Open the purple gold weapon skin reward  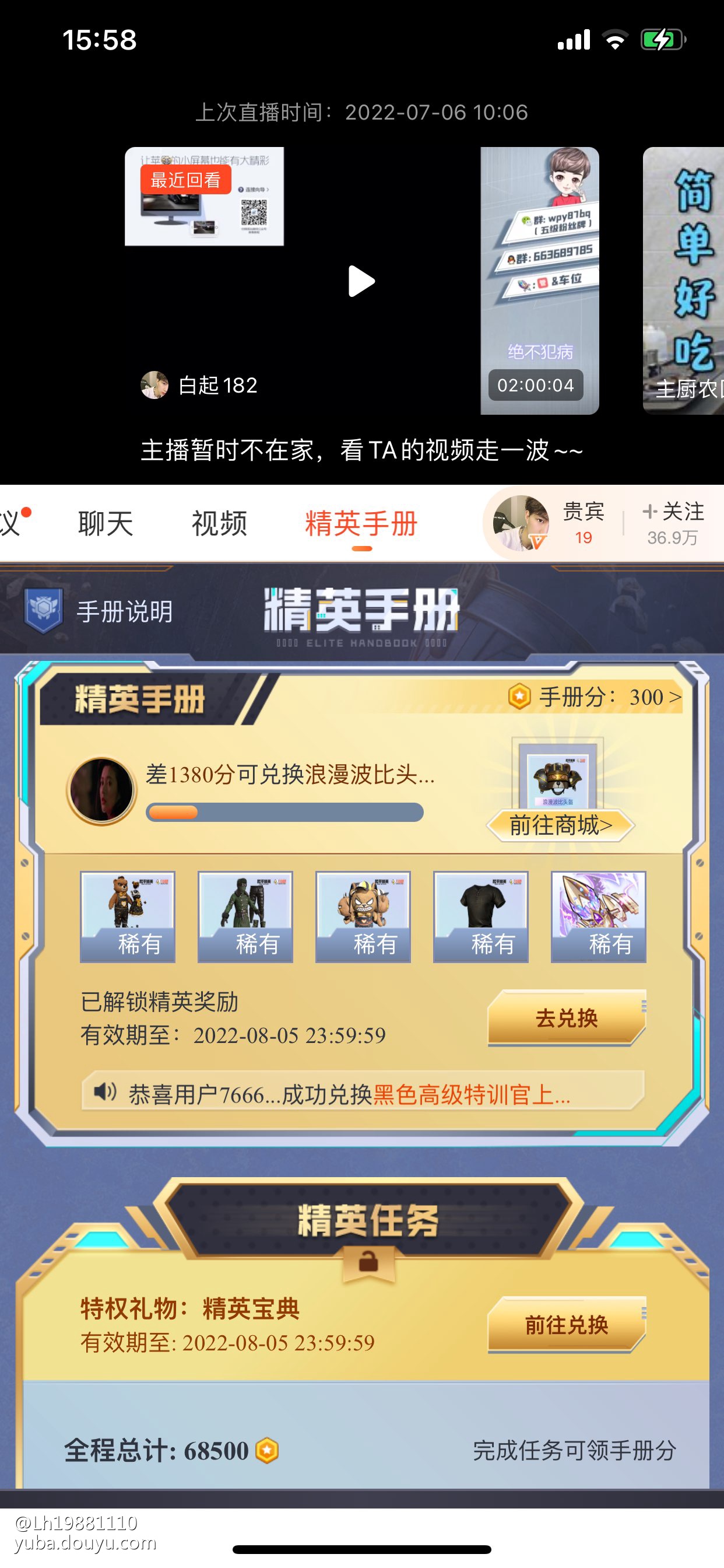click(x=598, y=916)
